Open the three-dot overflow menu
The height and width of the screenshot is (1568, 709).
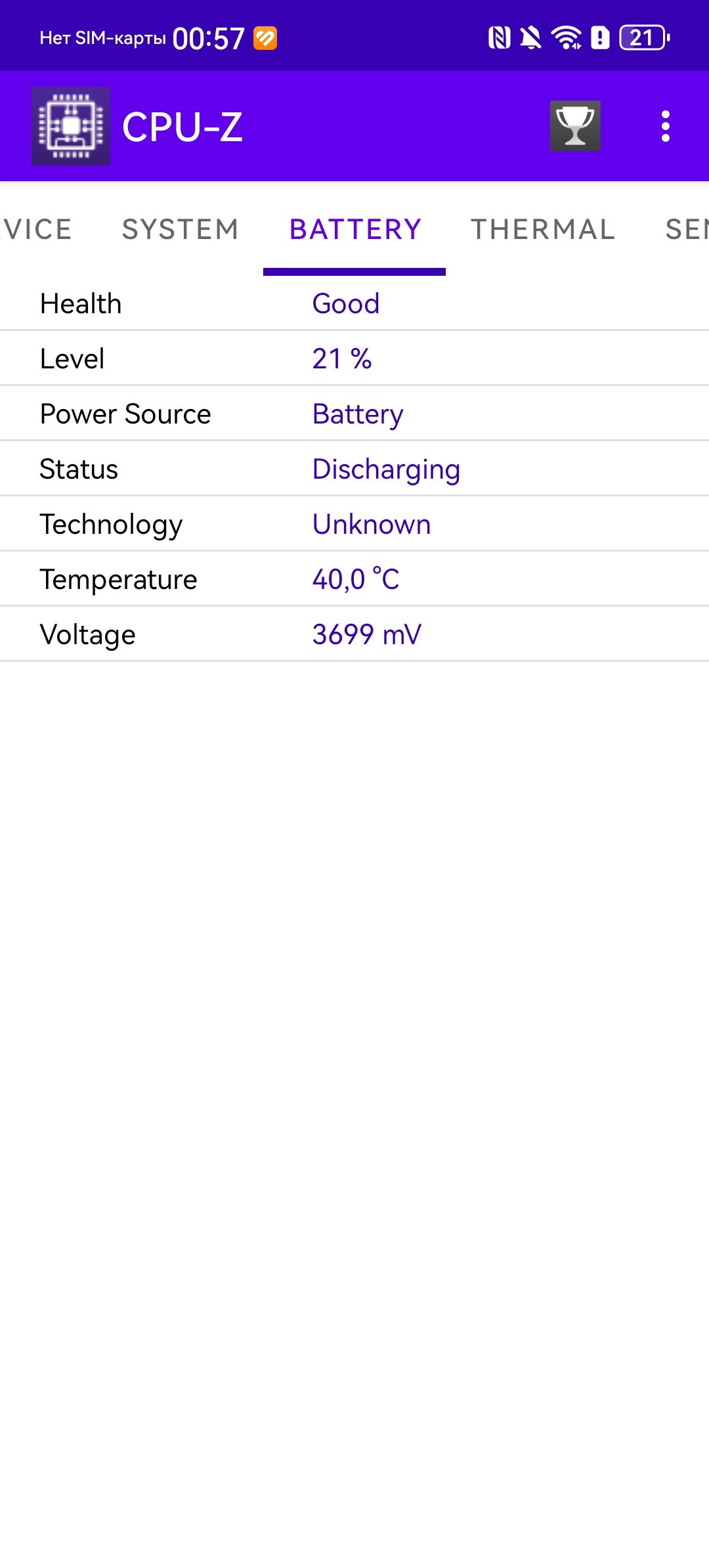click(666, 126)
